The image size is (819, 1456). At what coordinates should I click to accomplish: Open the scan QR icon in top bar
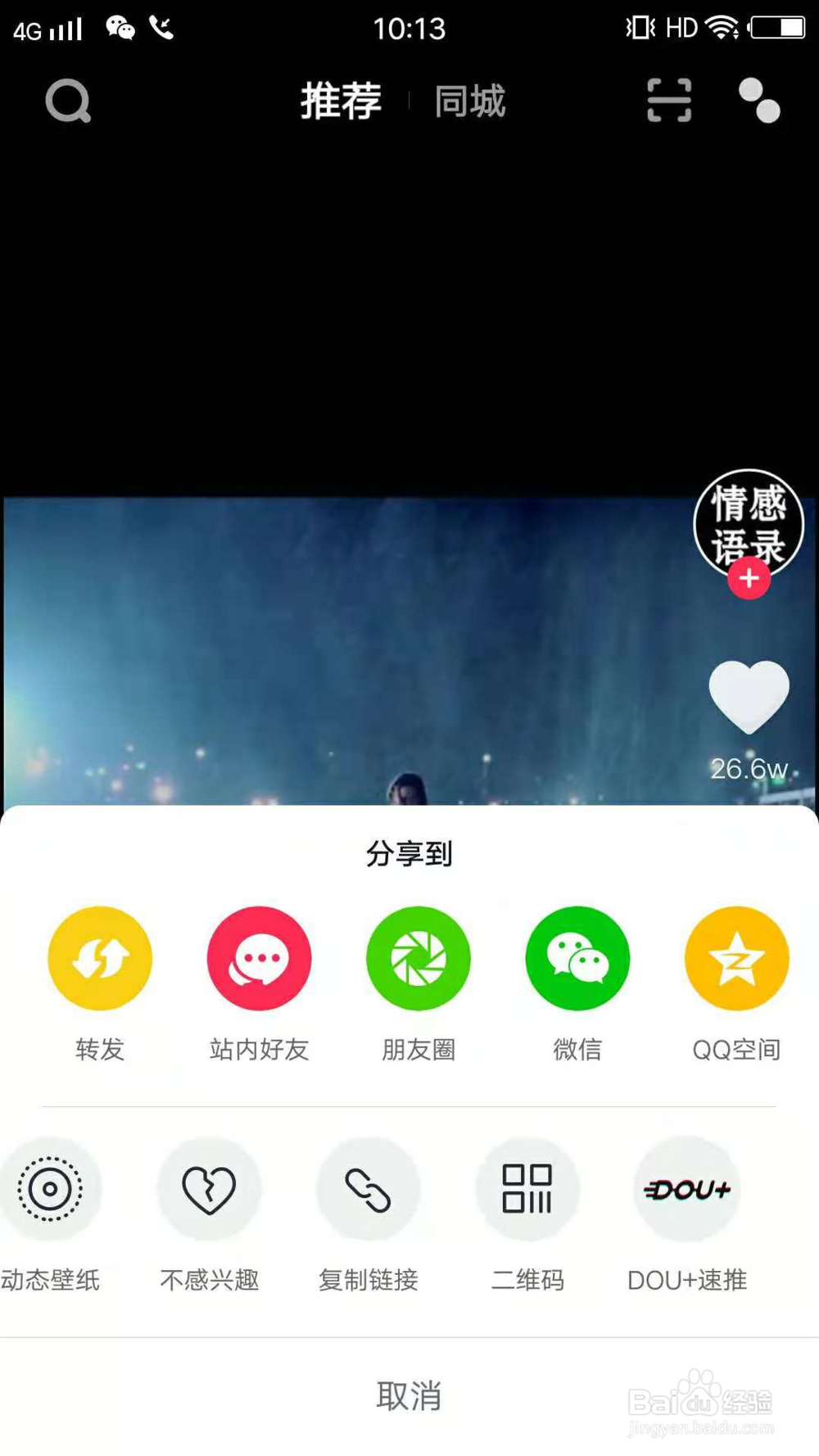[668, 100]
